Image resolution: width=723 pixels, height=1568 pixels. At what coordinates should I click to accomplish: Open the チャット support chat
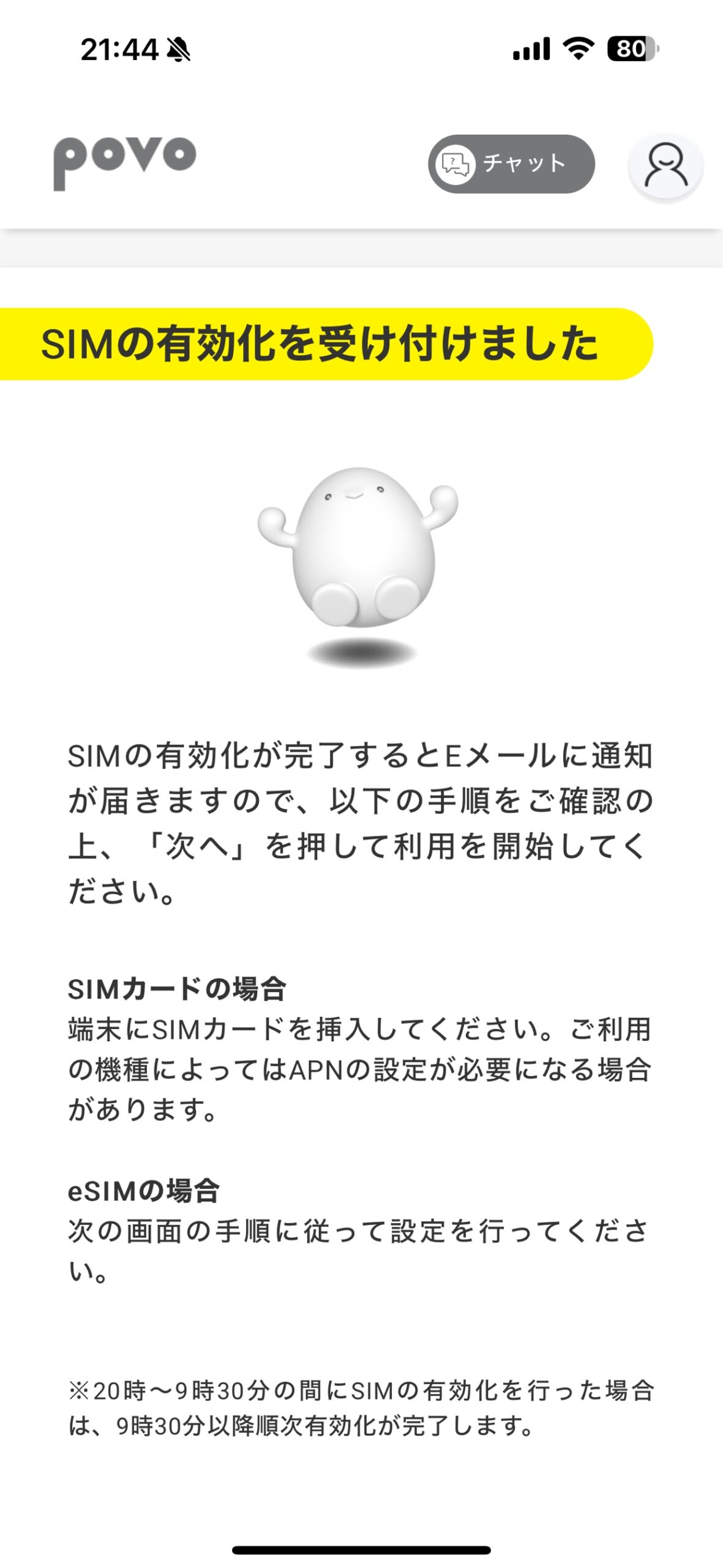[511, 164]
